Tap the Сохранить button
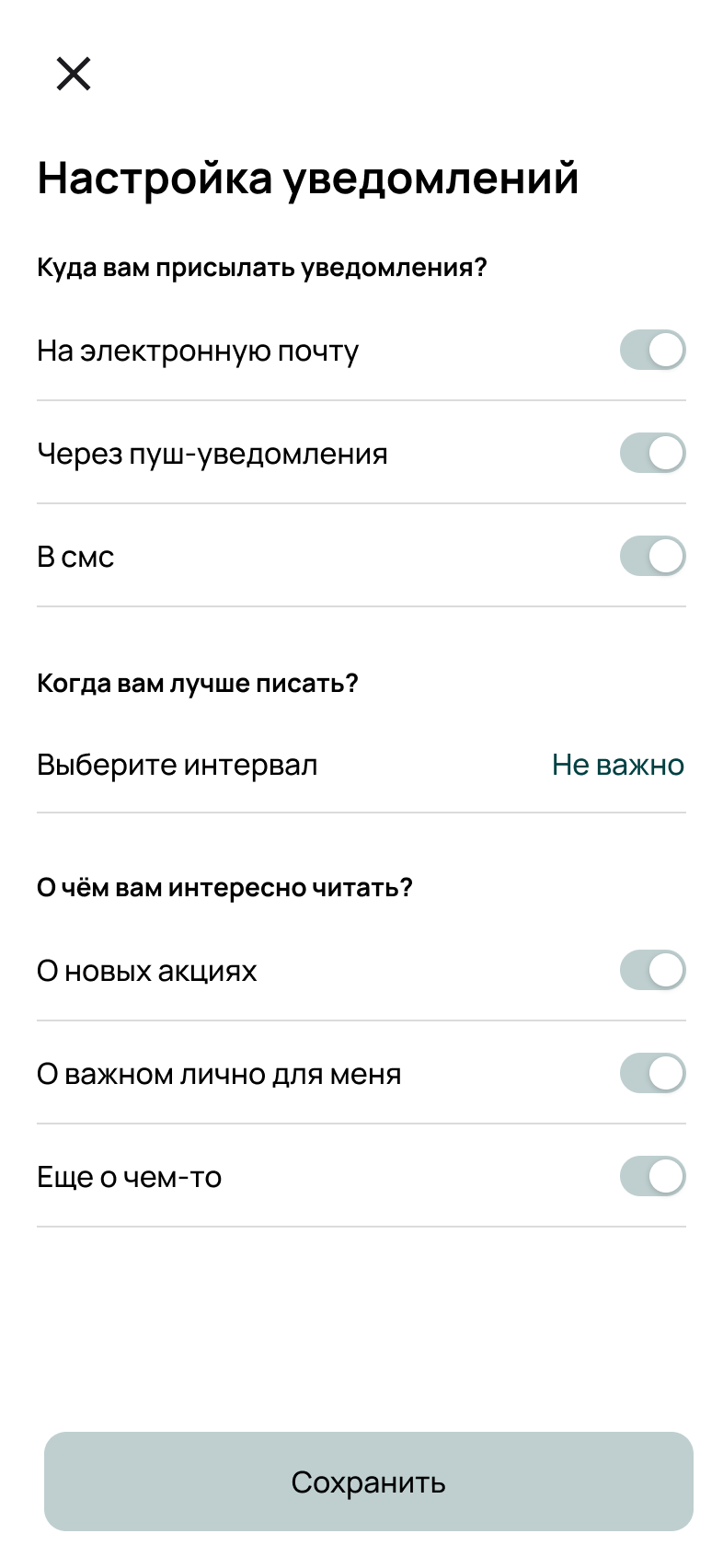The height and width of the screenshot is (1568, 723). pyautogui.click(x=368, y=1482)
